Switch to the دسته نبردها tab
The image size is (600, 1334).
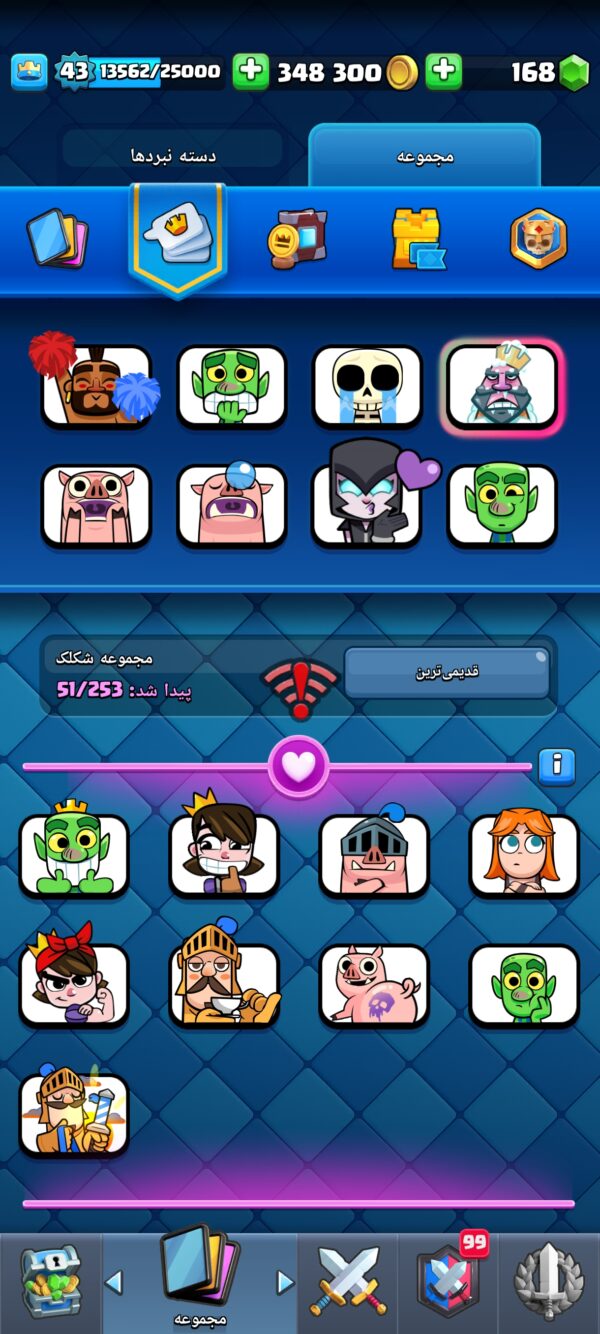pyautogui.click(x=173, y=156)
